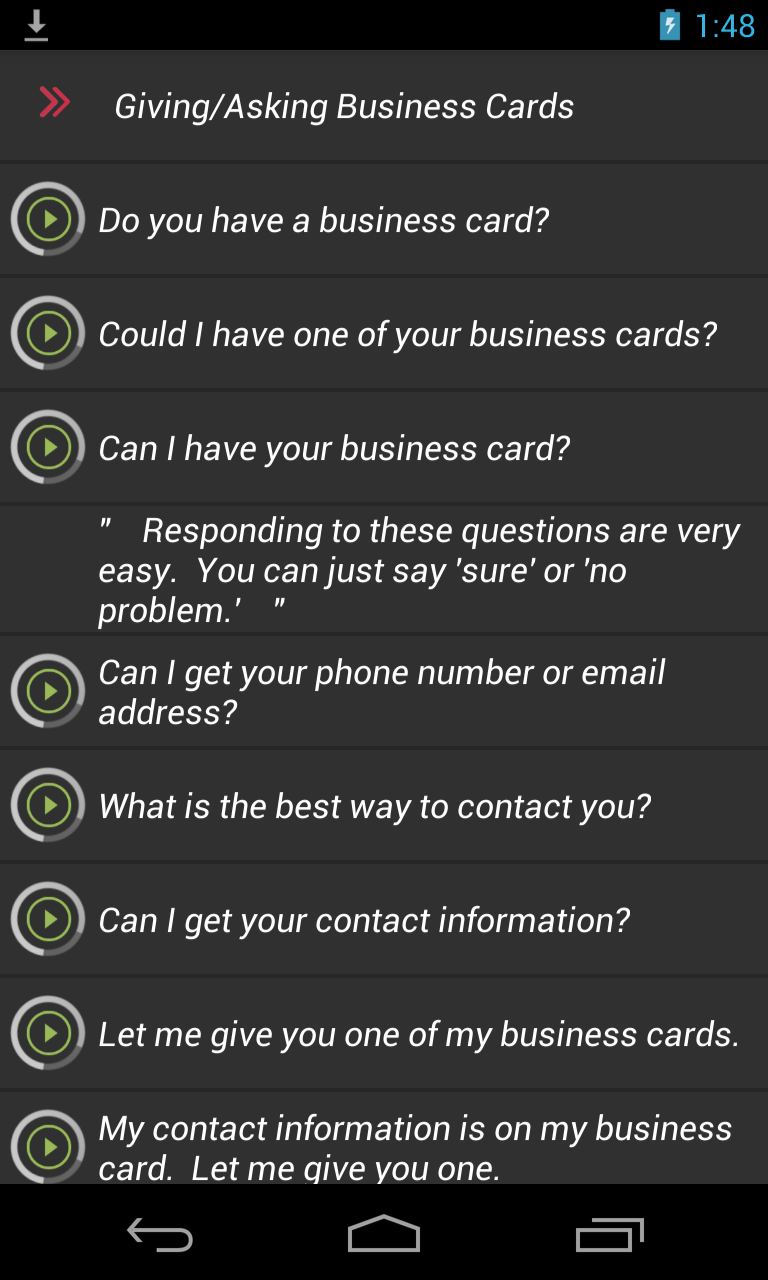Screen dimensions: 768x1280
Task: Go back using the system back button
Action: 160,1234
